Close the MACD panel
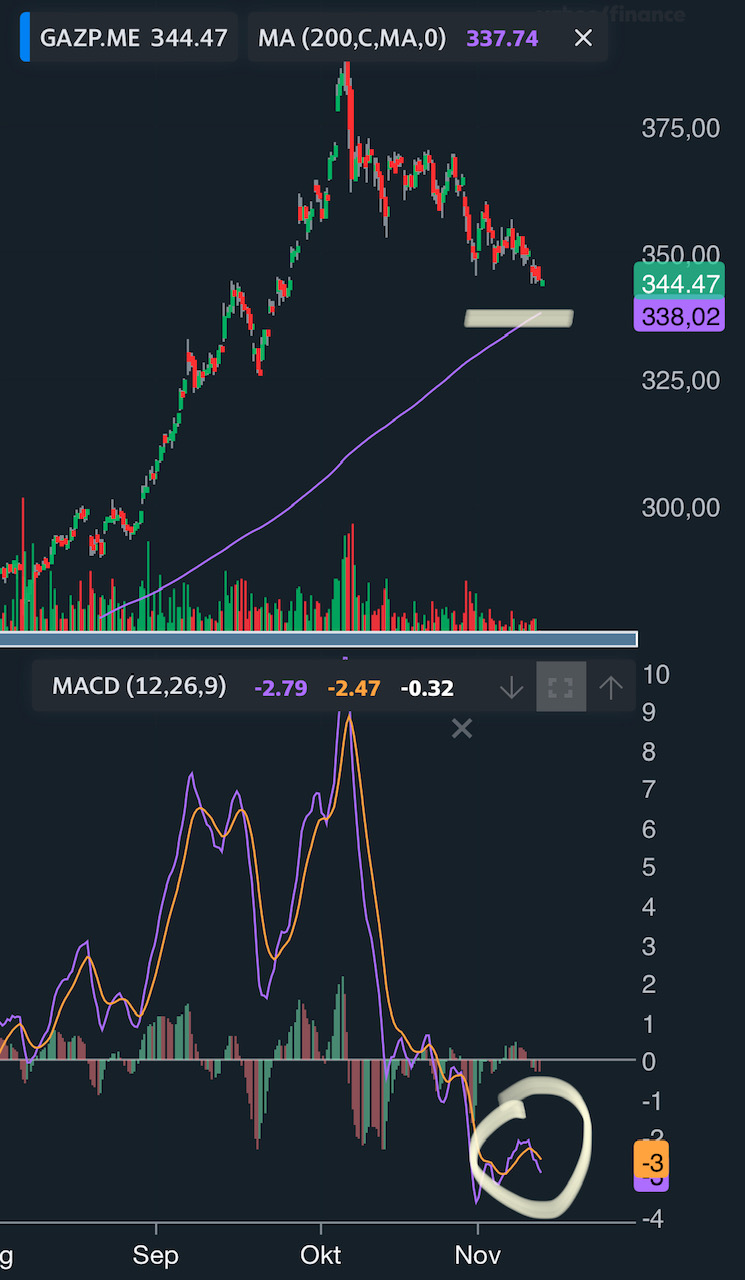 [461, 729]
